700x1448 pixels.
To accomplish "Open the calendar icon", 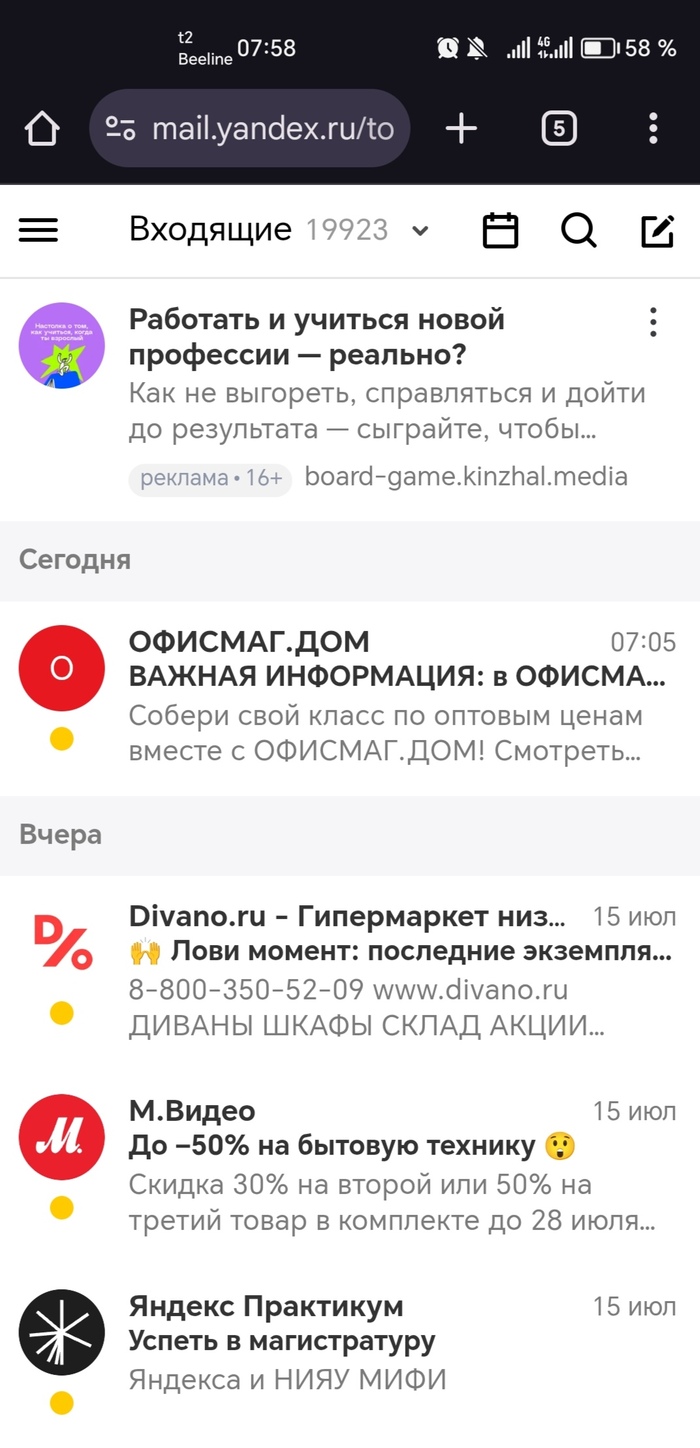I will coord(500,231).
